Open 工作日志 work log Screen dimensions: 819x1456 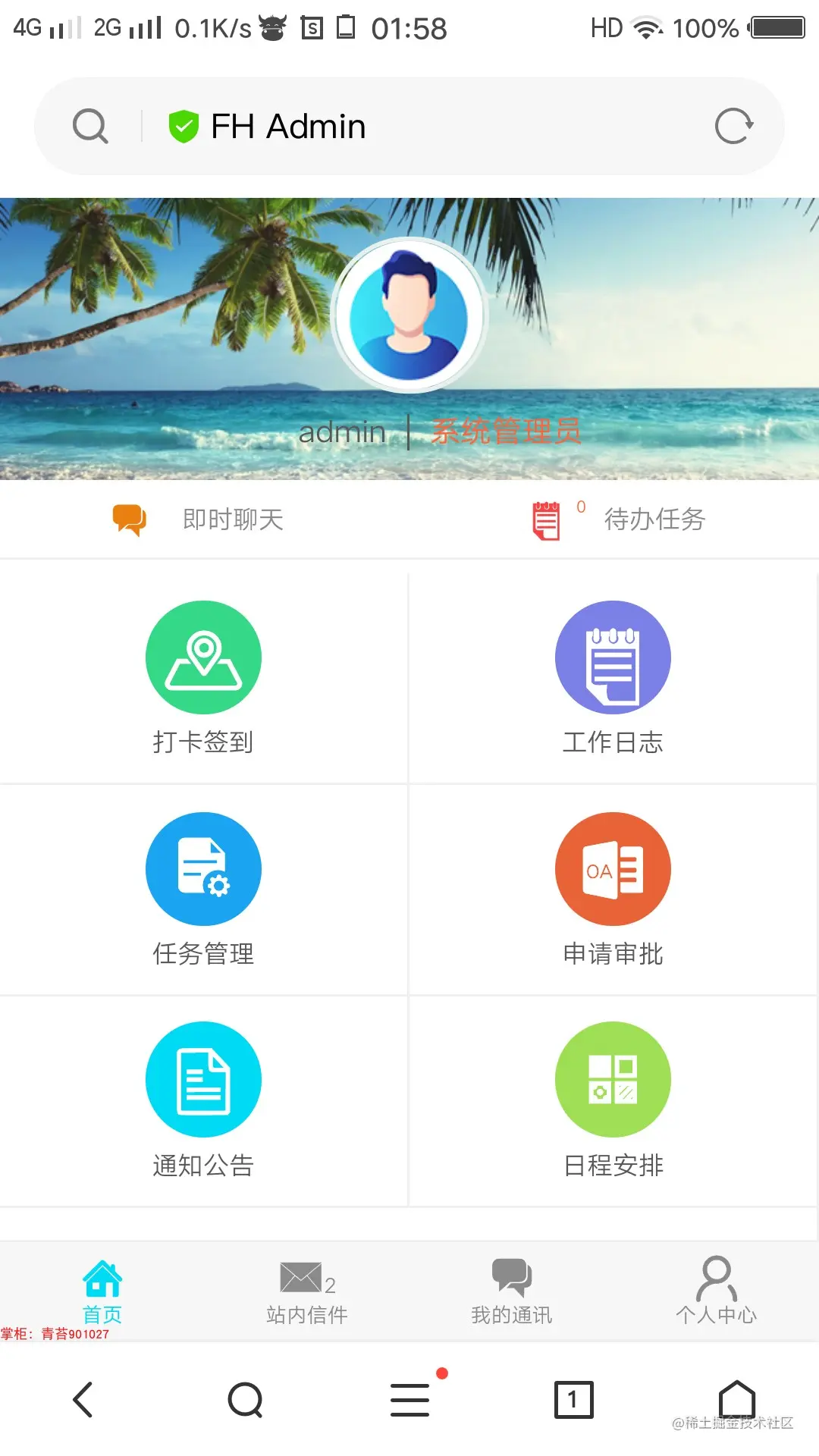(x=613, y=678)
